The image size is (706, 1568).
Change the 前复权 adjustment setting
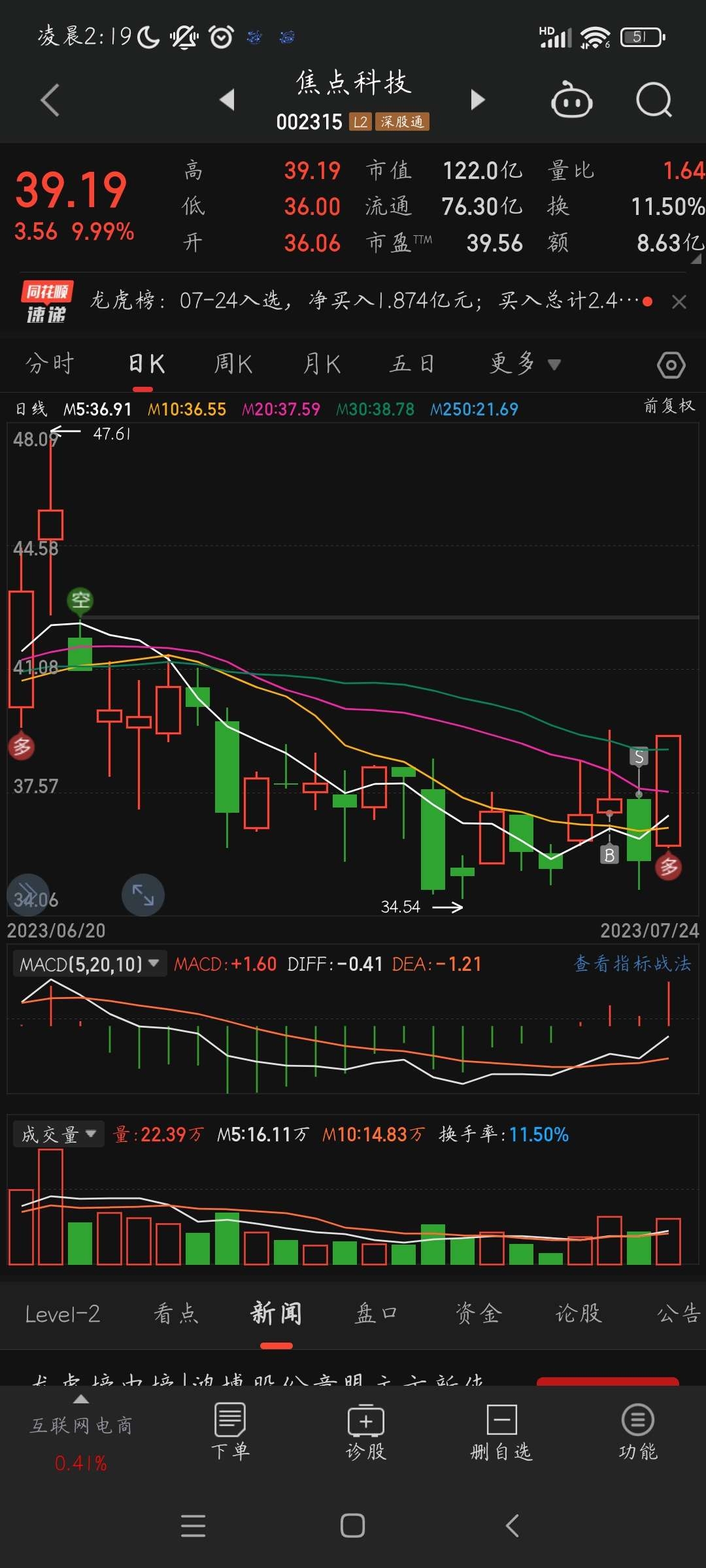point(669,406)
